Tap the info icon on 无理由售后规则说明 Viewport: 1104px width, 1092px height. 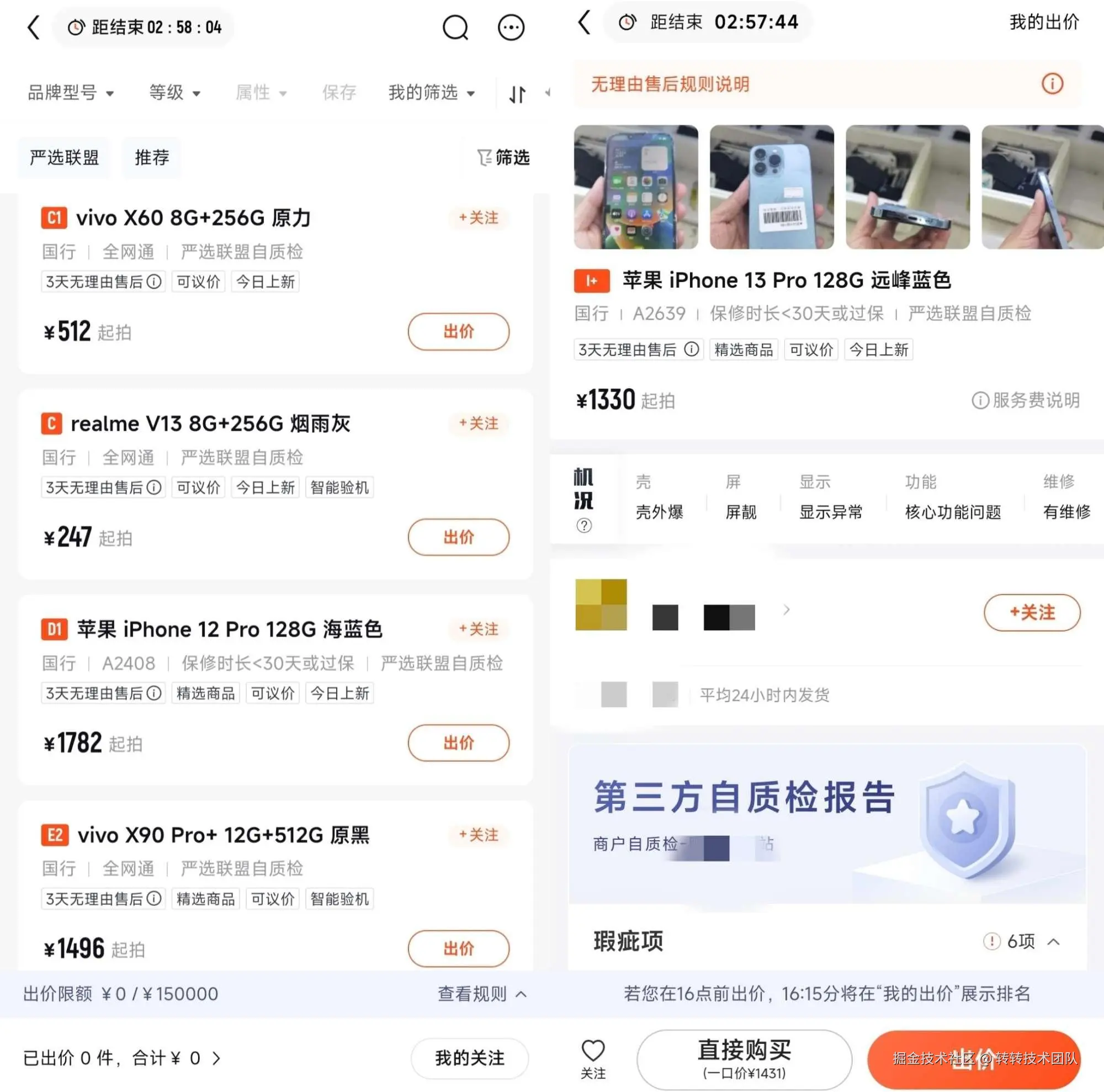tap(1052, 84)
